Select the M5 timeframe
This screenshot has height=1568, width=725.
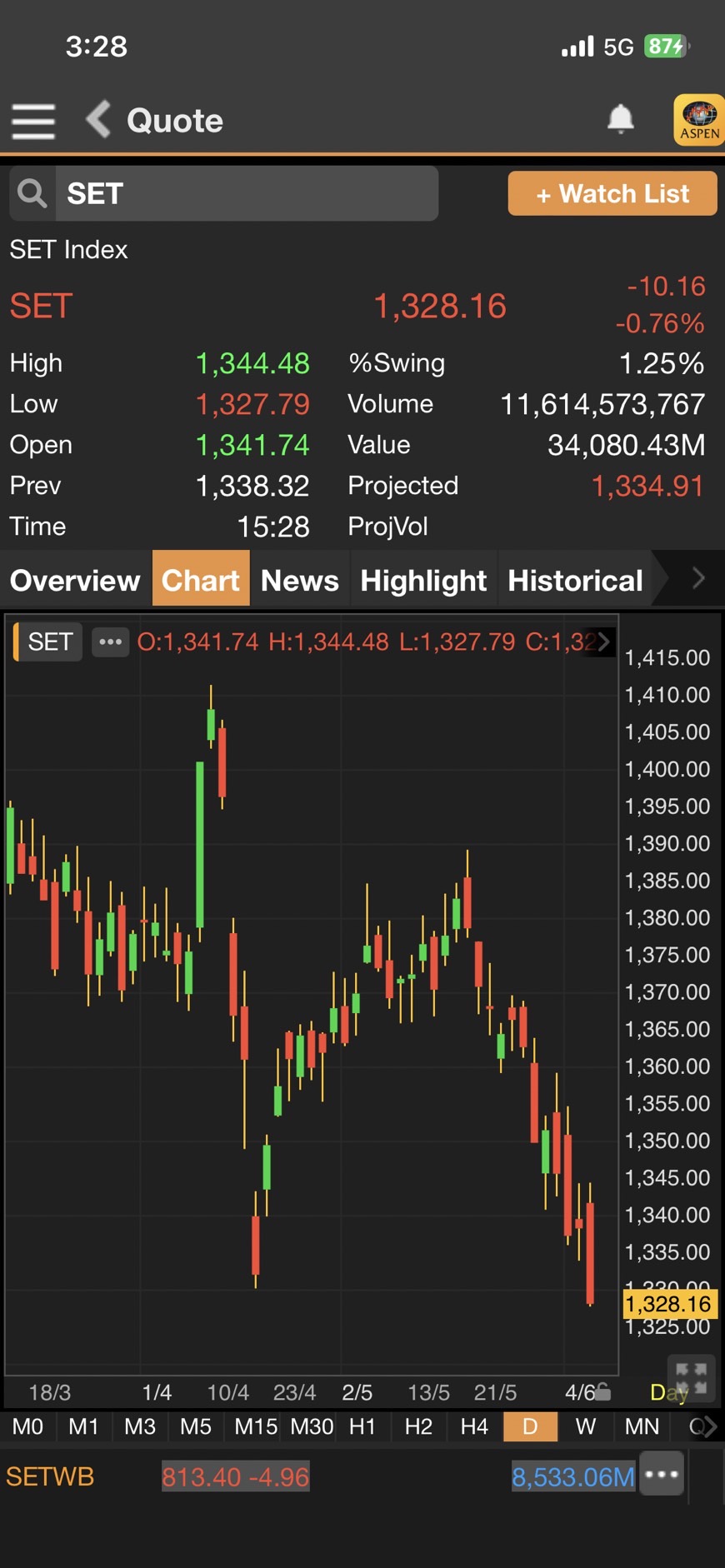[196, 1426]
